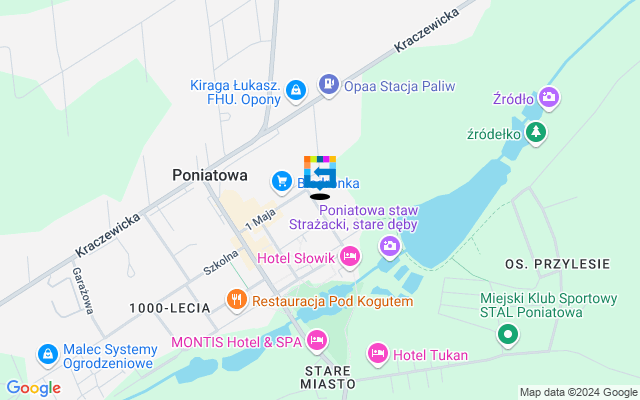Select the Hotel Słowik marker
The height and width of the screenshot is (400, 640).
pyautogui.click(x=349, y=258)
